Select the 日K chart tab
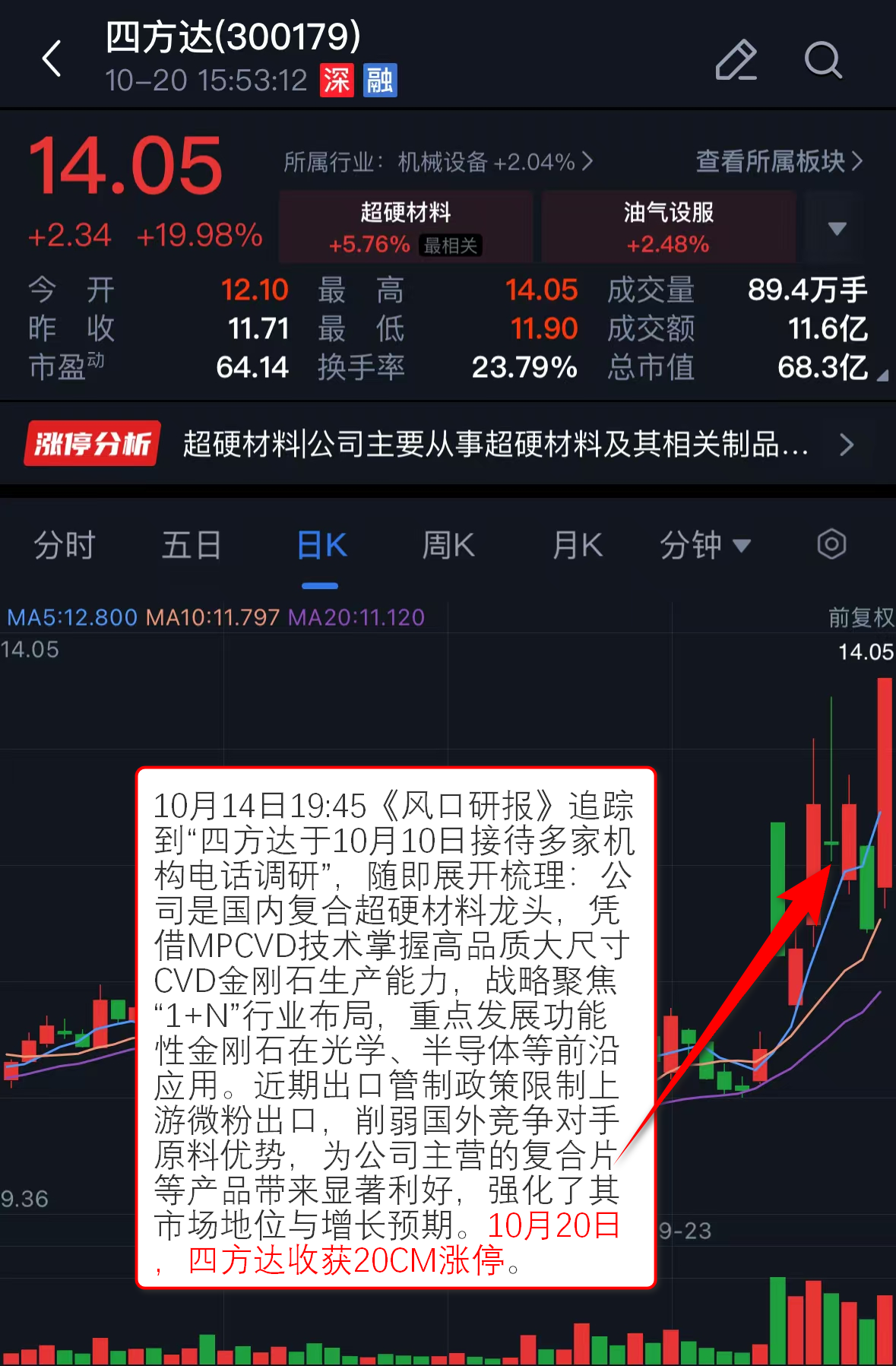Image resolution: width=896 pixels, height=1366 pixels. coord(321,545)
